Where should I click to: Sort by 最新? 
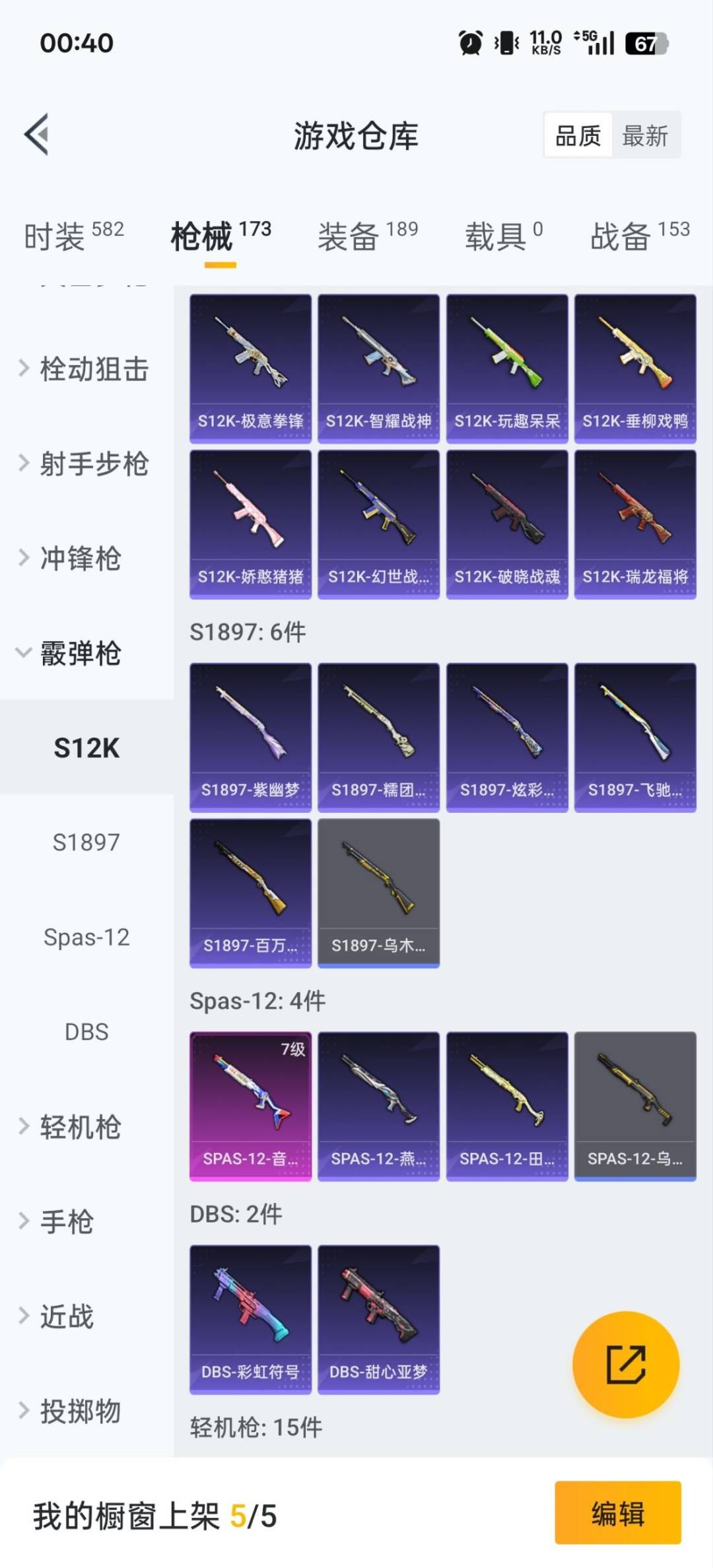[645, 136]
